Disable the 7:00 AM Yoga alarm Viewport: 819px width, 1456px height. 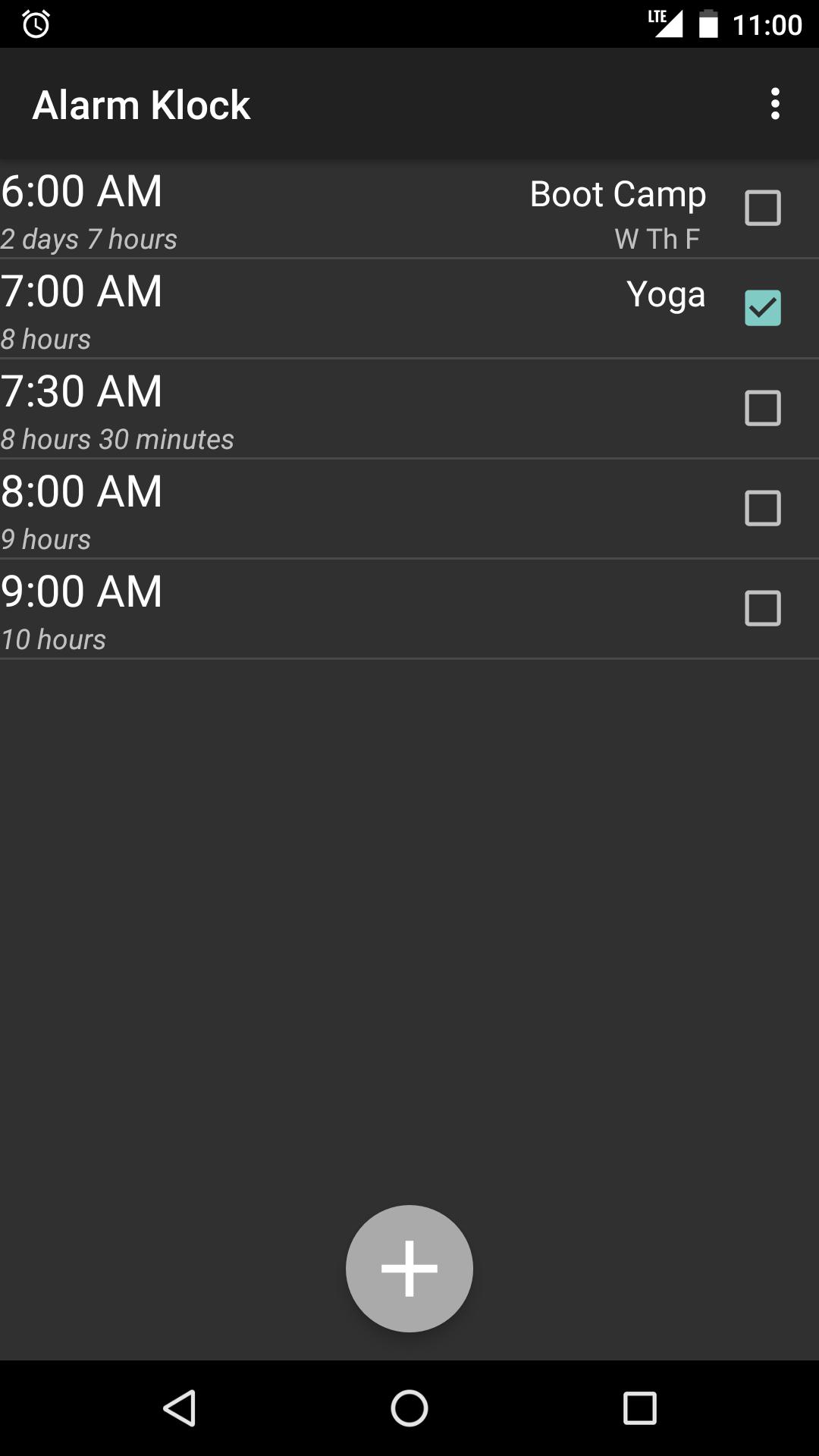(x=763, y=307)
